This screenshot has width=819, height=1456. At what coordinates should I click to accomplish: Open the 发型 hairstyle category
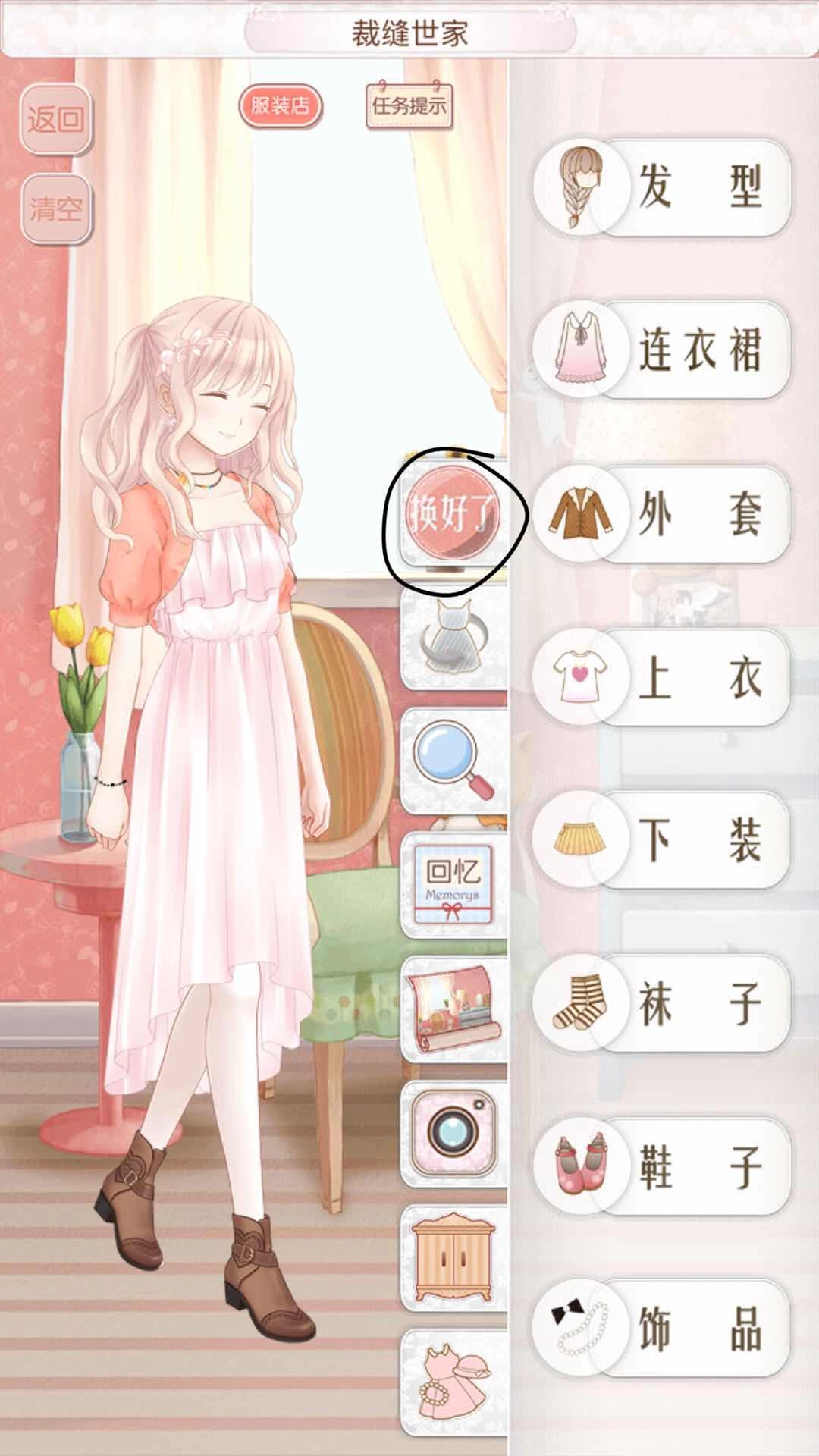662,187
